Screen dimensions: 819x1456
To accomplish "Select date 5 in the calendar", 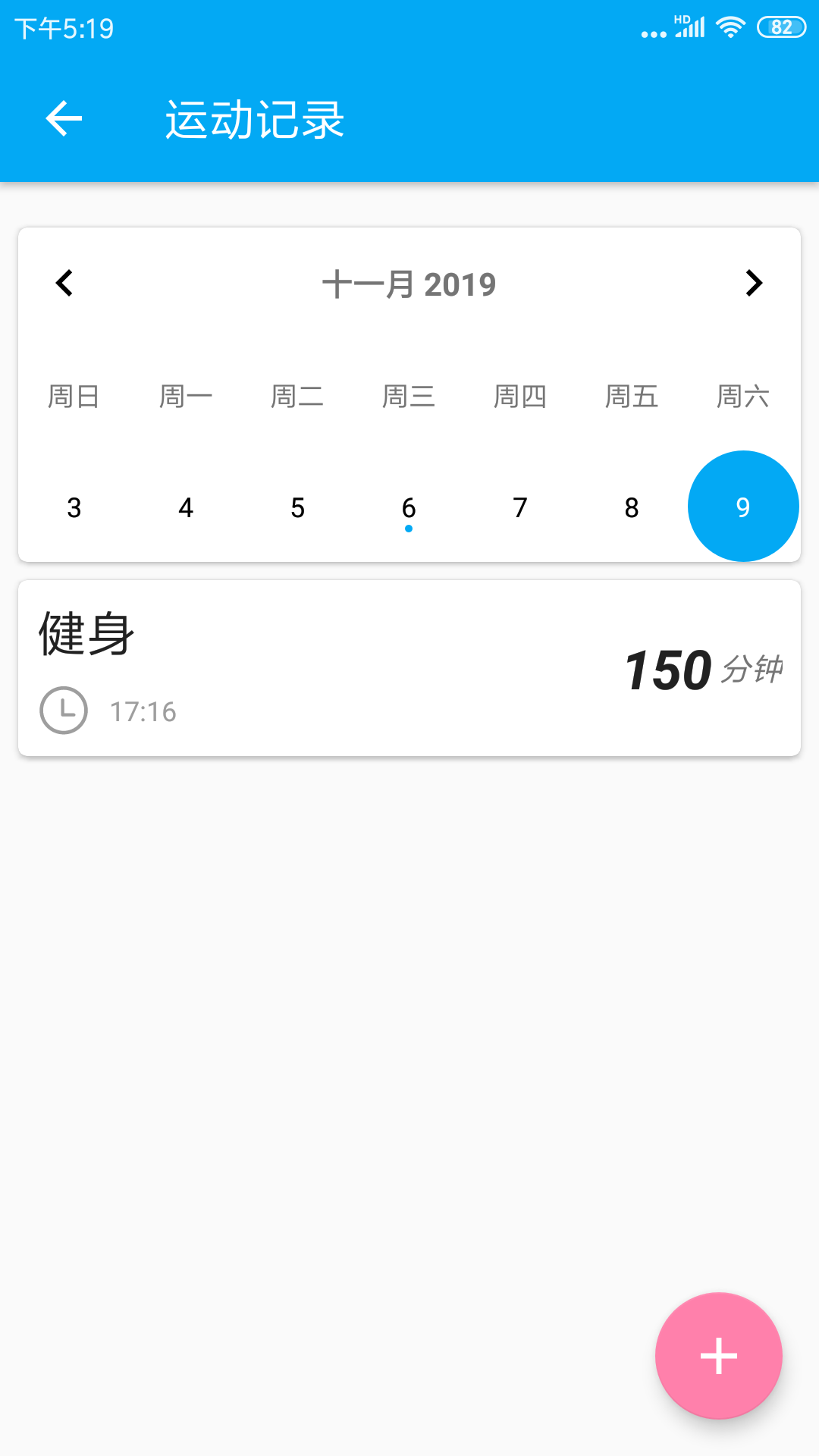I will 297,507.
